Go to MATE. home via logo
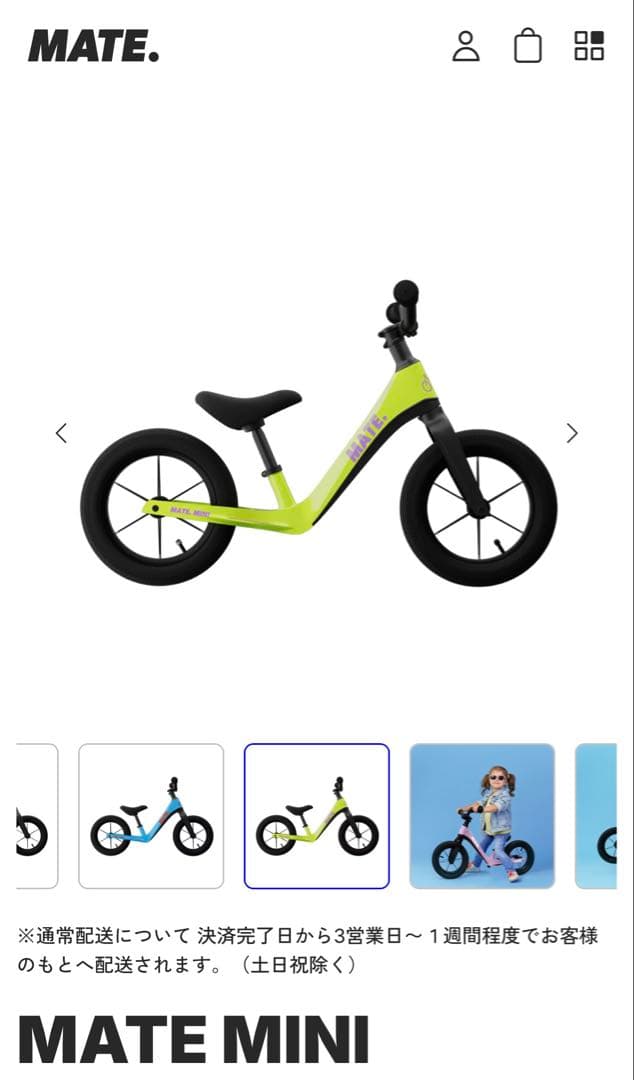Image resolution: width=634 pixels, height=1080 pixels. [x=94, y=46]
